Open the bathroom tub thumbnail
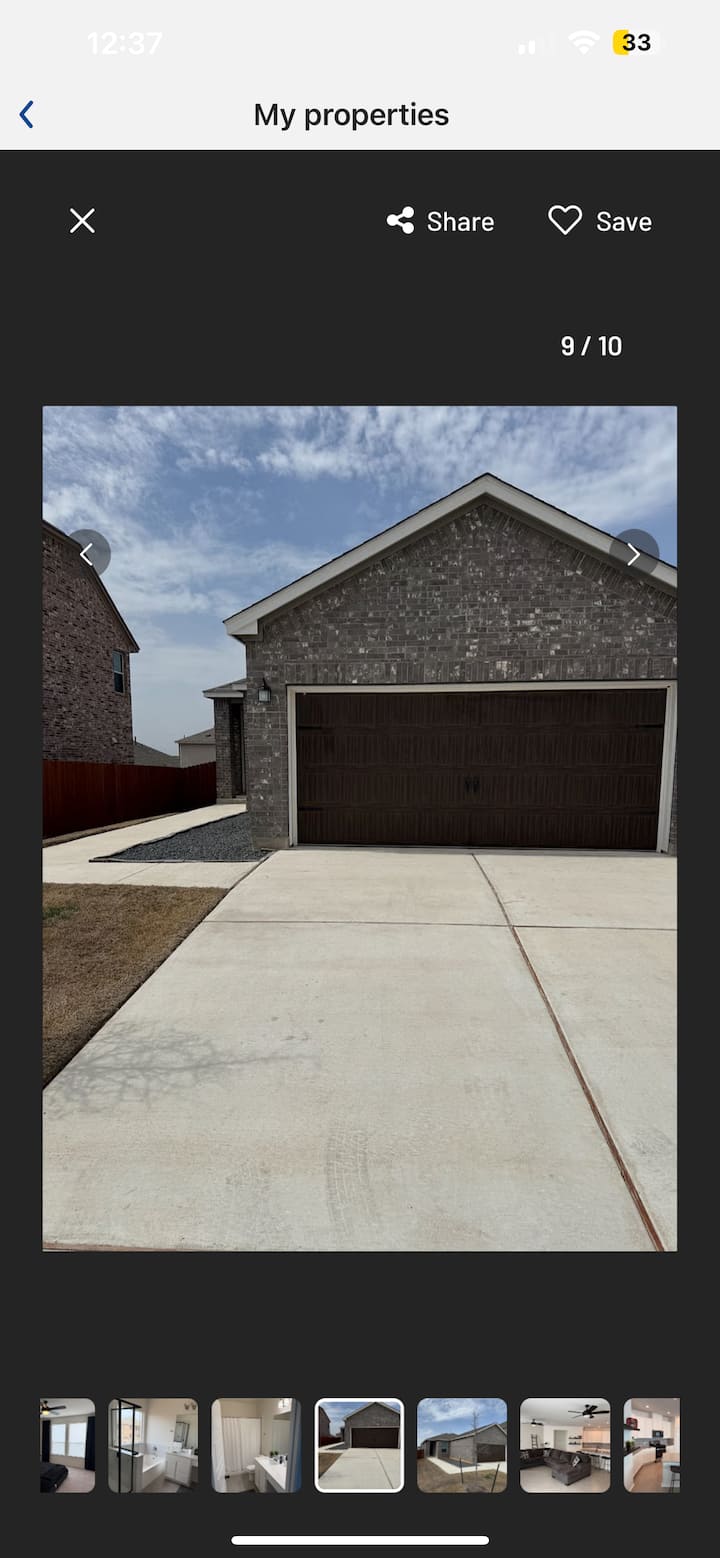This screenshot has width=720, height=1558. pyautogui.click(x=153, y=1445)
